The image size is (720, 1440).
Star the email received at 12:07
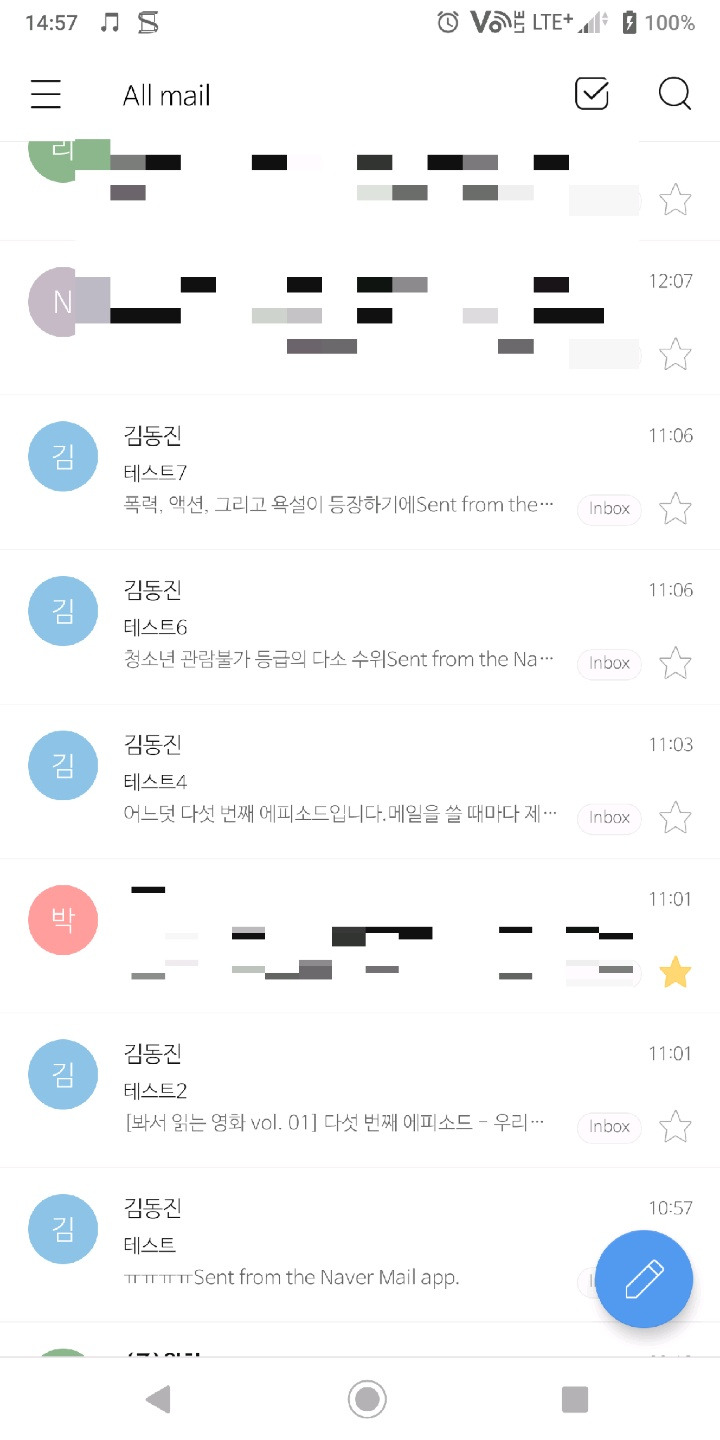pyautogui.click(x=675, y=354)
